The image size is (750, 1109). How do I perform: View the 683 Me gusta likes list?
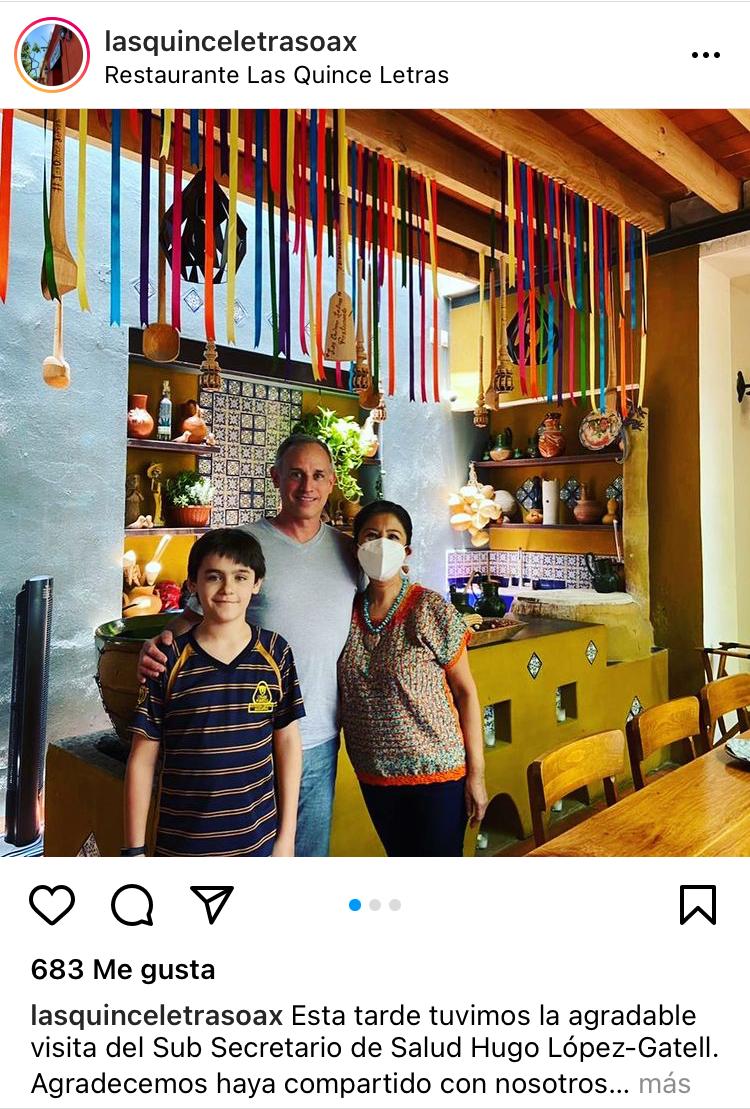122,969
